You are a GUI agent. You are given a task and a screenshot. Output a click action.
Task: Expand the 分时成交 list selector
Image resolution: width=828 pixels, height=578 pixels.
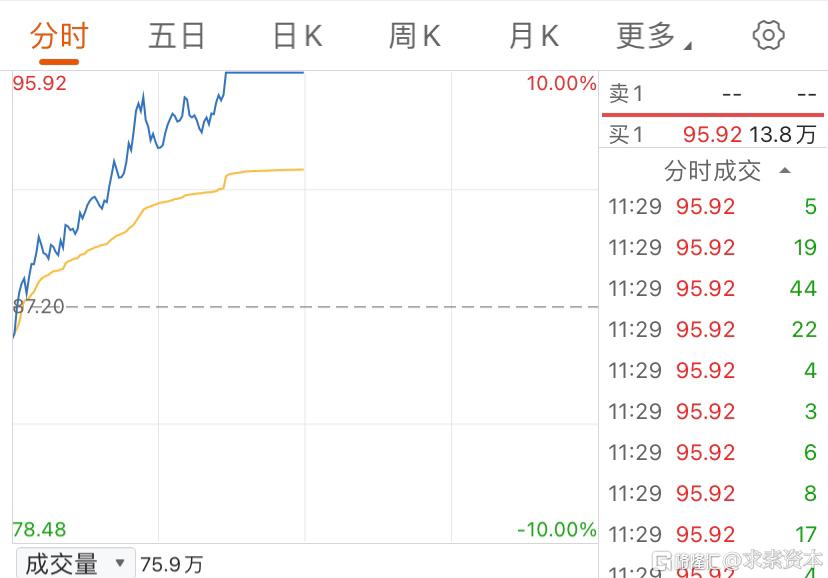726,171
